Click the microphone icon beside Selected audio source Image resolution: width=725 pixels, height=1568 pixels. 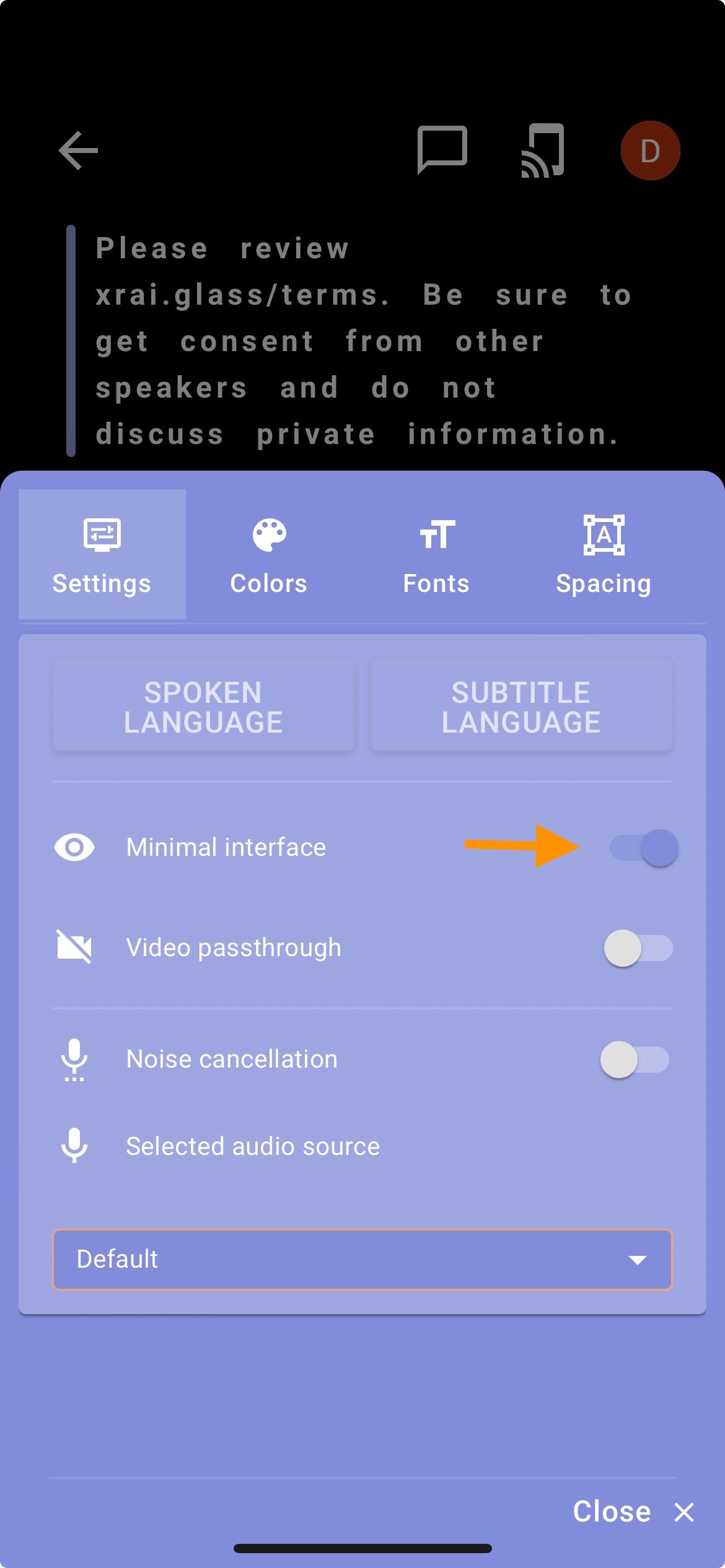[x=74, y=1146]
